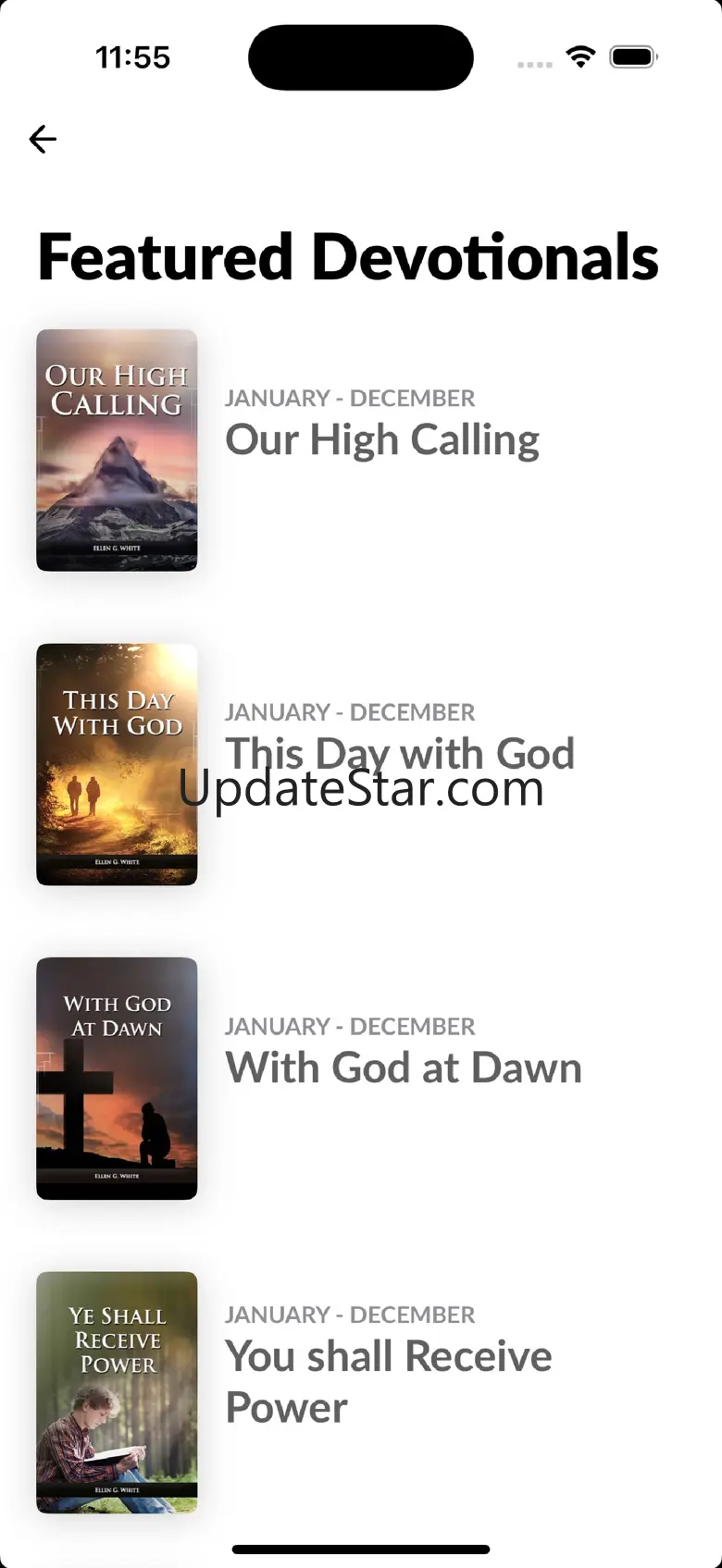Image resolution: width=722 pixels, height=1568 pixels.
Task: View the With God at Dawn devotional
Action: coord(403,1068)
